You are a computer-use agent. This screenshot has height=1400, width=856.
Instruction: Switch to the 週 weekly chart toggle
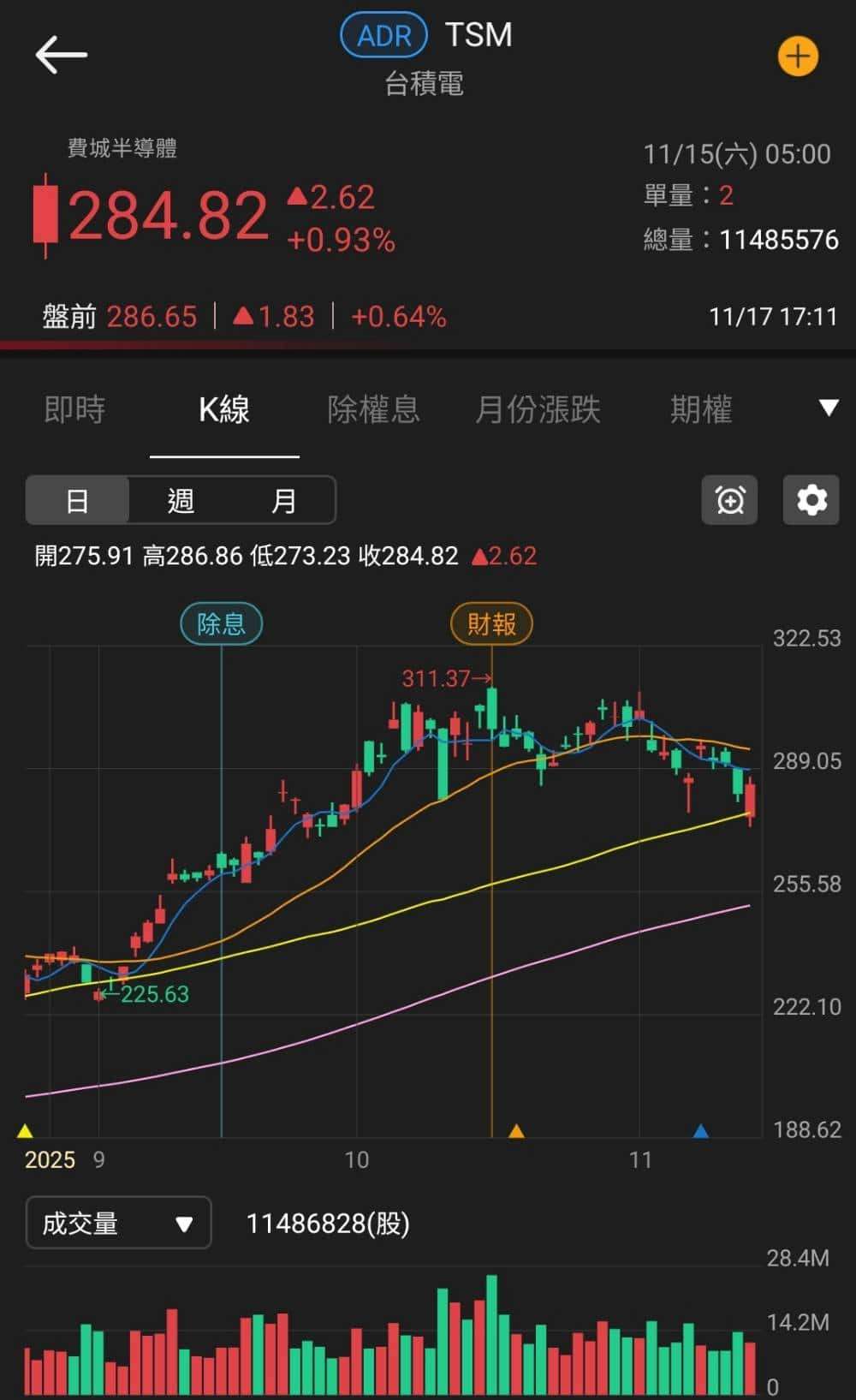181,499
